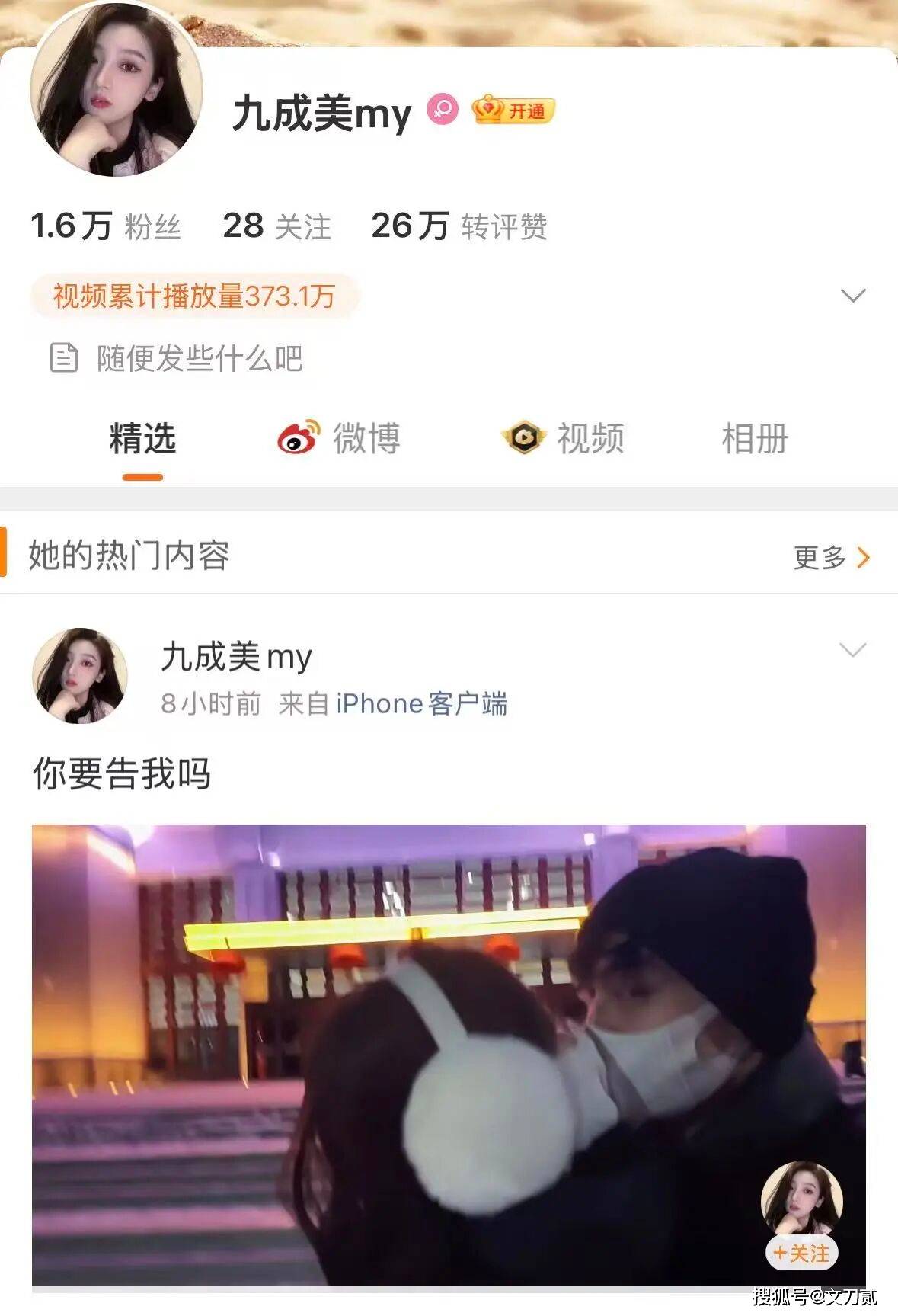The width and height of the screenshot is (898, 1316).
Task: Select the 精选 featured tab
Action: [142, 439]
